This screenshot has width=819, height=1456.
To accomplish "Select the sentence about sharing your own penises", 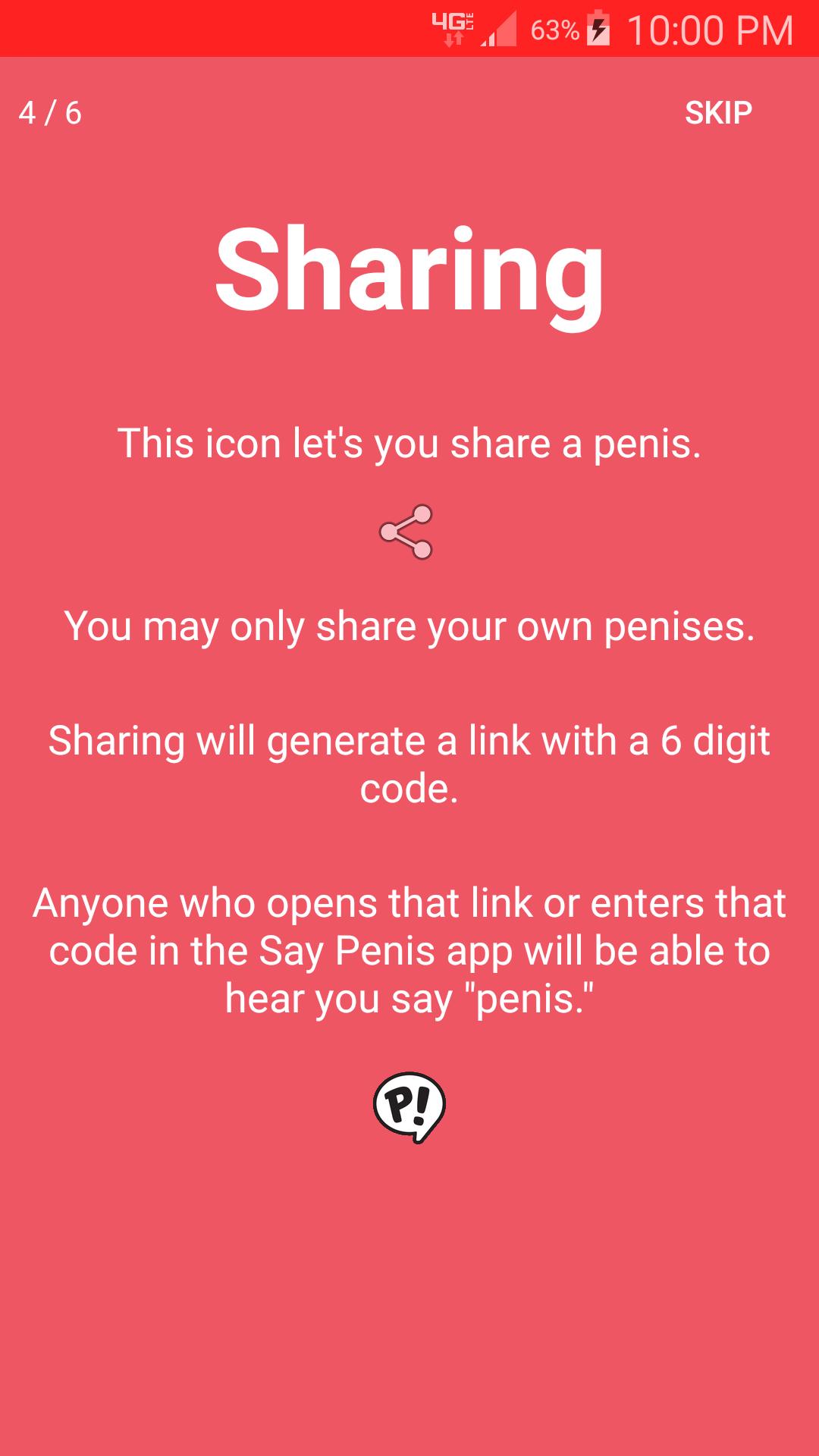I will point(409,629).
